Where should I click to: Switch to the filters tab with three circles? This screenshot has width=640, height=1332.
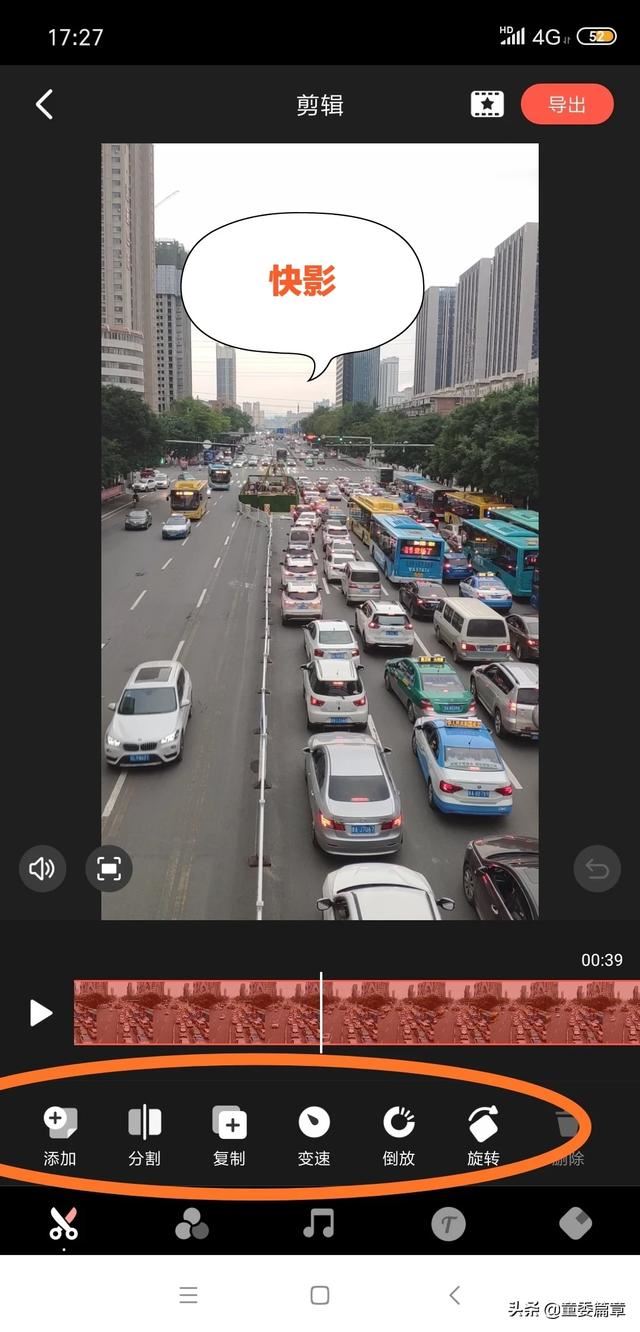pos(191,1223)
